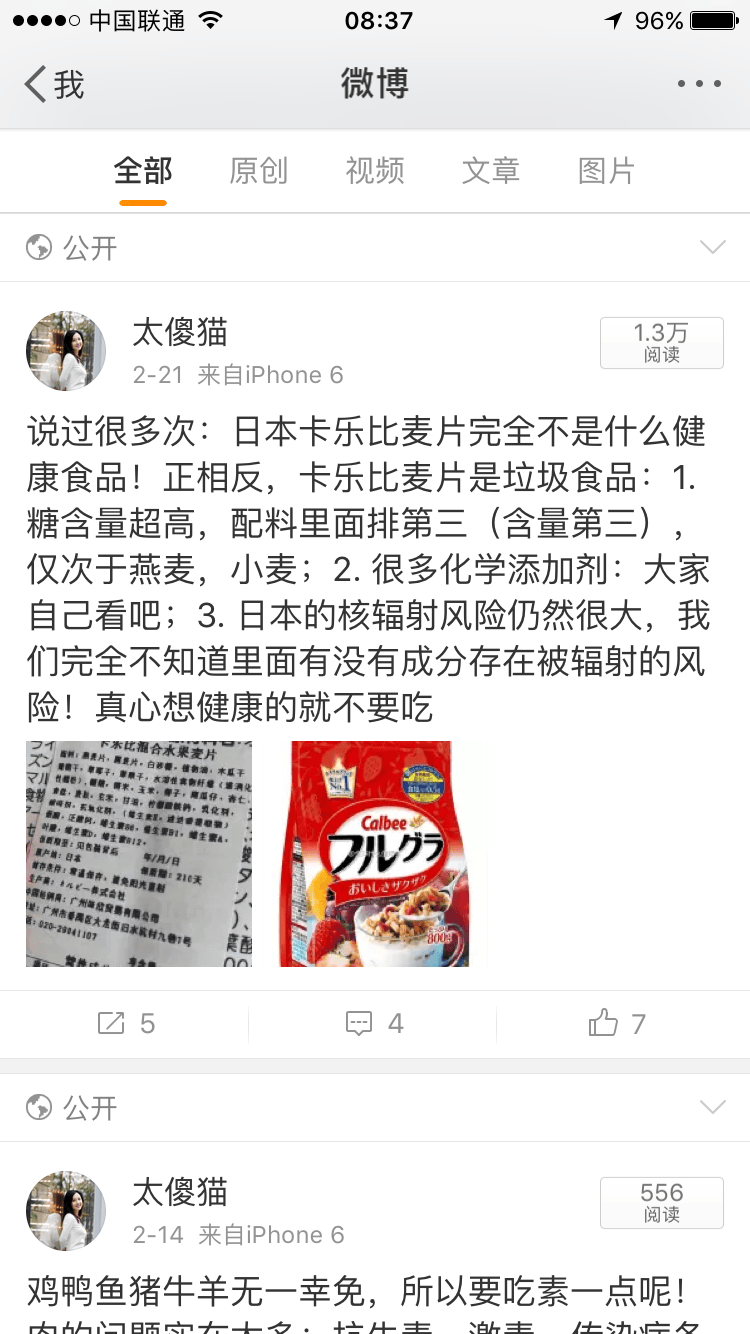
Task: Comment on the Calbee cereal post
Action: 374,1023
